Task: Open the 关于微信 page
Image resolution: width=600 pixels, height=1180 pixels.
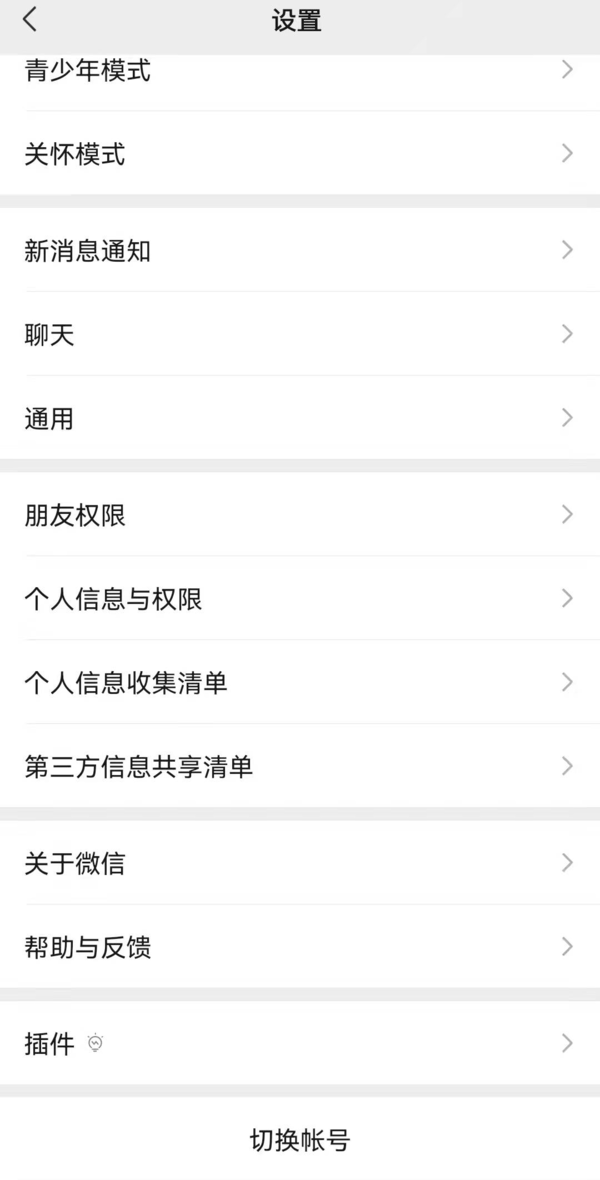Action: click(300, 863)
